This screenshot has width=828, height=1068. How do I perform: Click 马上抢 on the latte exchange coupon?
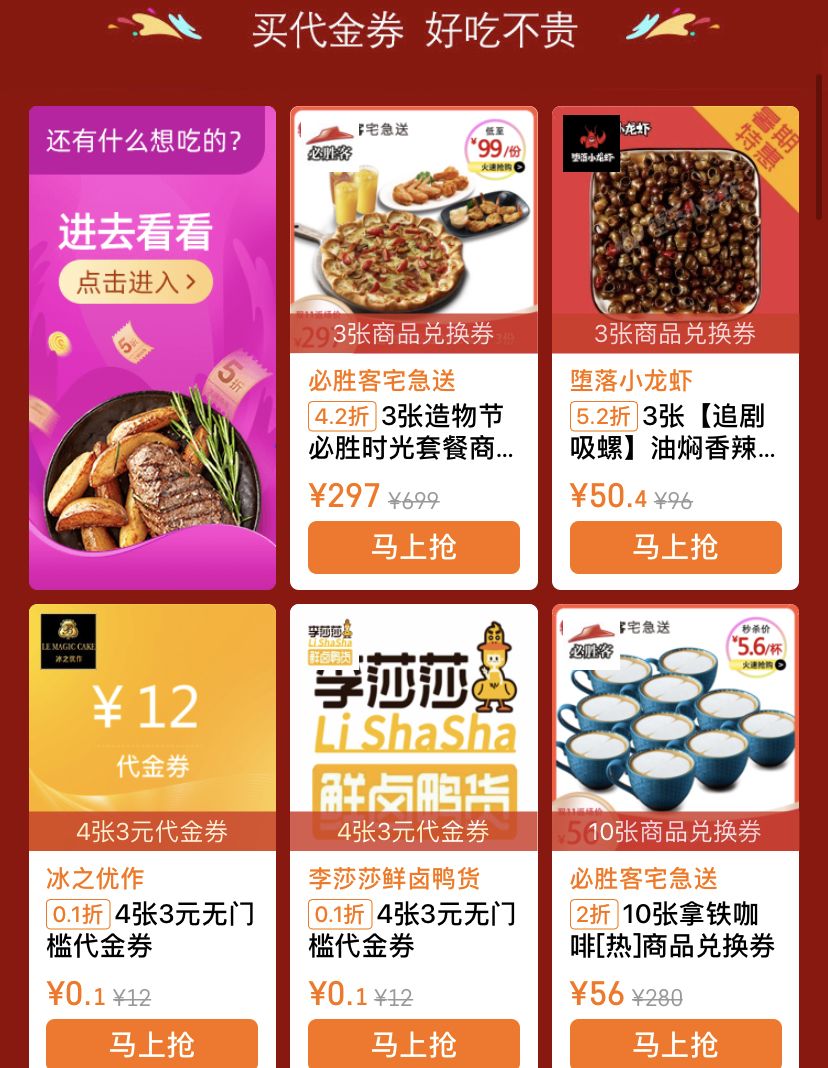coord(675,1044)
